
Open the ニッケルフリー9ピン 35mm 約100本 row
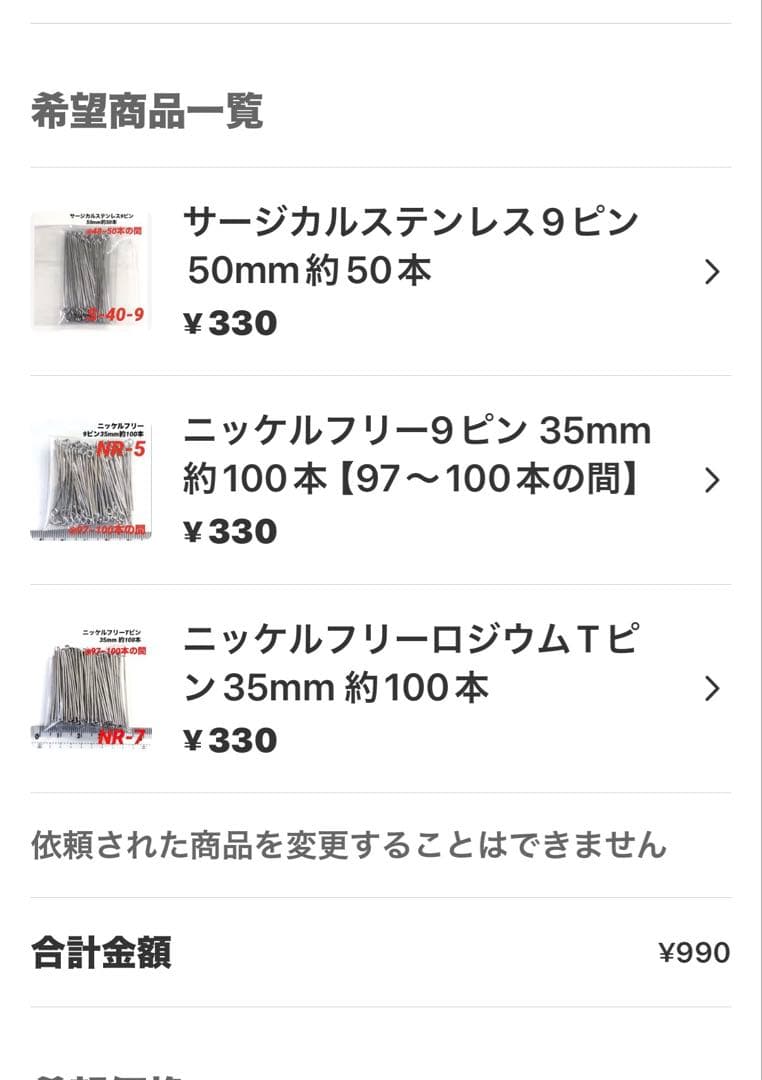coord(380,480)
